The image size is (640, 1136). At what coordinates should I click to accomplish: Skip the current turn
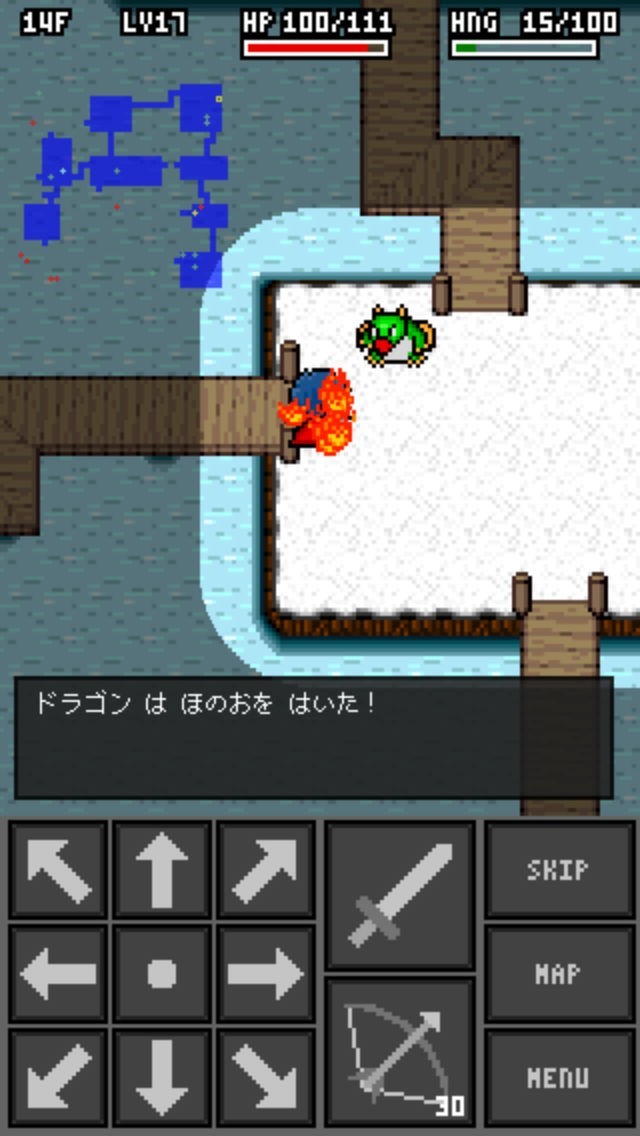pyautogui.click(x=558, y=869)
